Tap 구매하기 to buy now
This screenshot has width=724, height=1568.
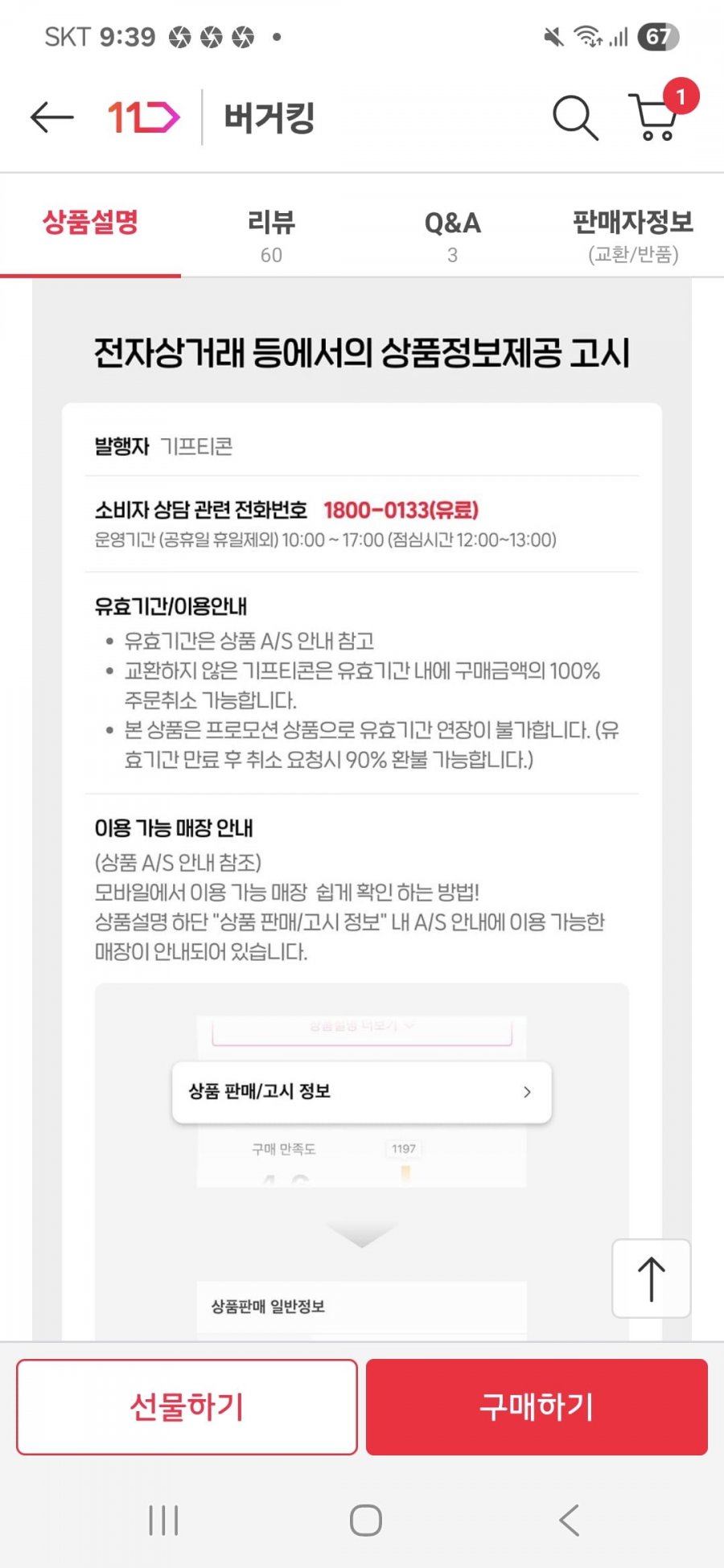tap(537, 1407)
